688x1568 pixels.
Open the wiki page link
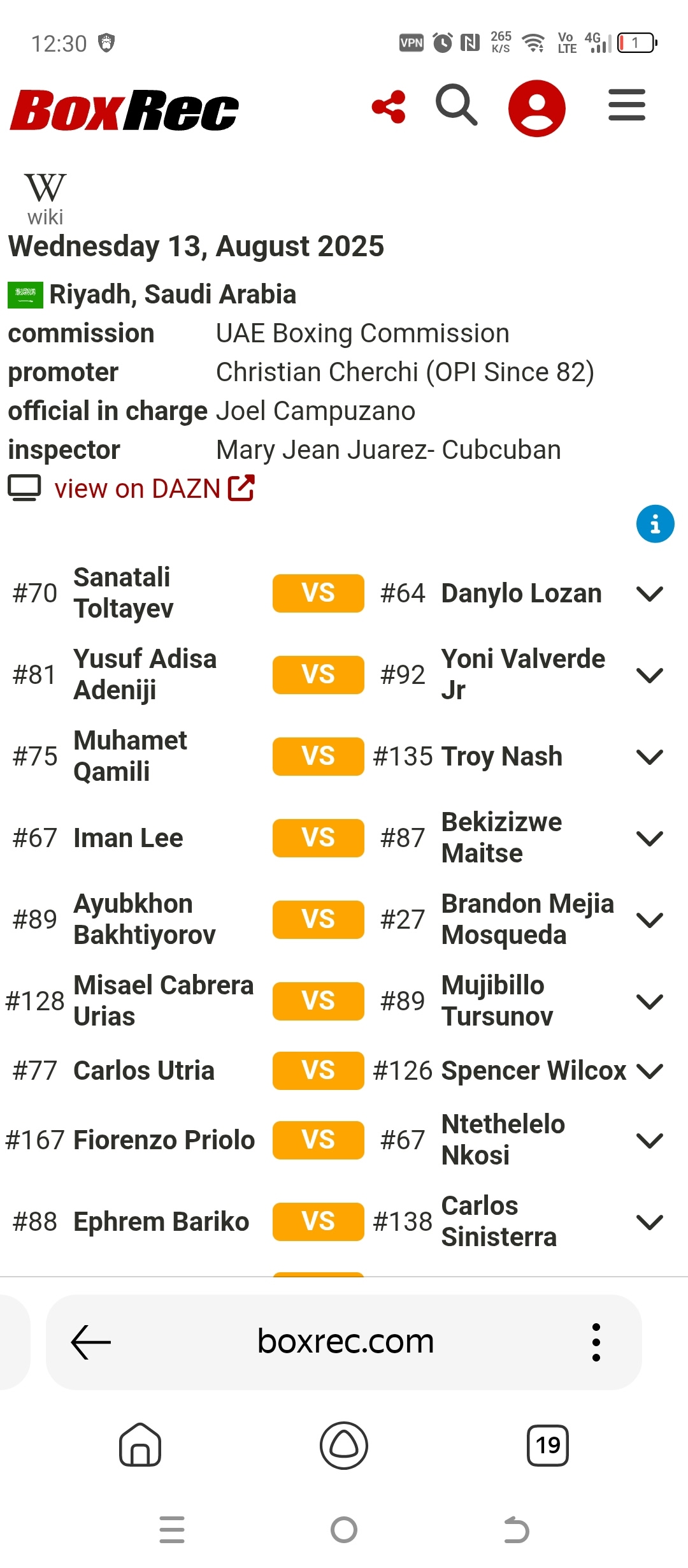click(45, 200)
